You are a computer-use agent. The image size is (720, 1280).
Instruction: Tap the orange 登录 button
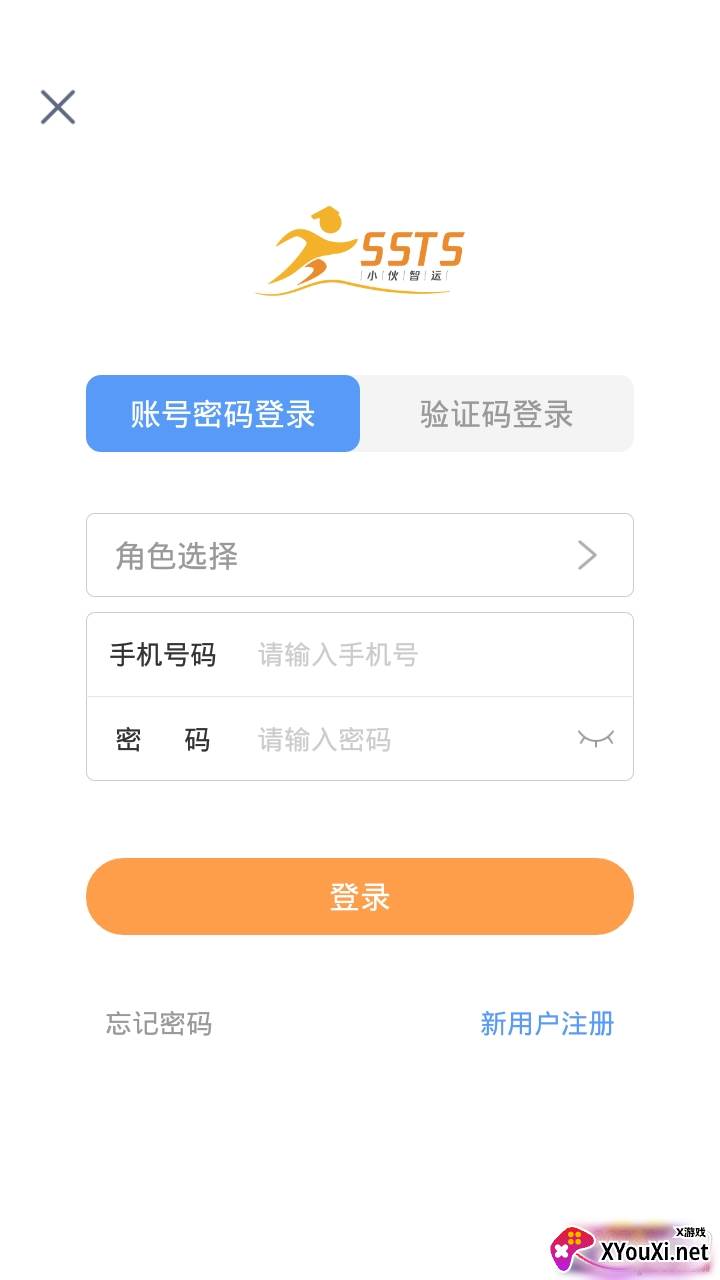click(x=360, y=896)
